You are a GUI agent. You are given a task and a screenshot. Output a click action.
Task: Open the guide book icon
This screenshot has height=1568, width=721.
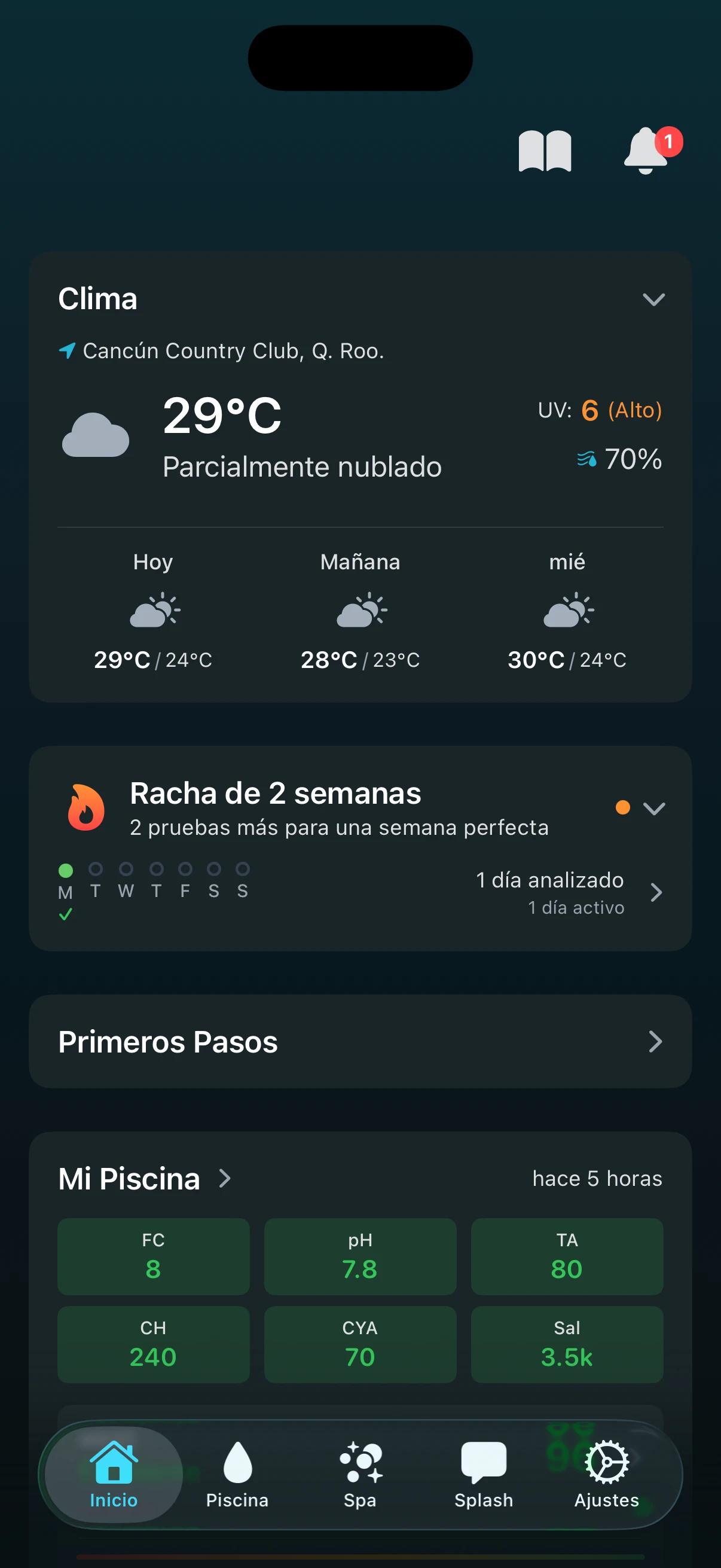click(545, 151)
